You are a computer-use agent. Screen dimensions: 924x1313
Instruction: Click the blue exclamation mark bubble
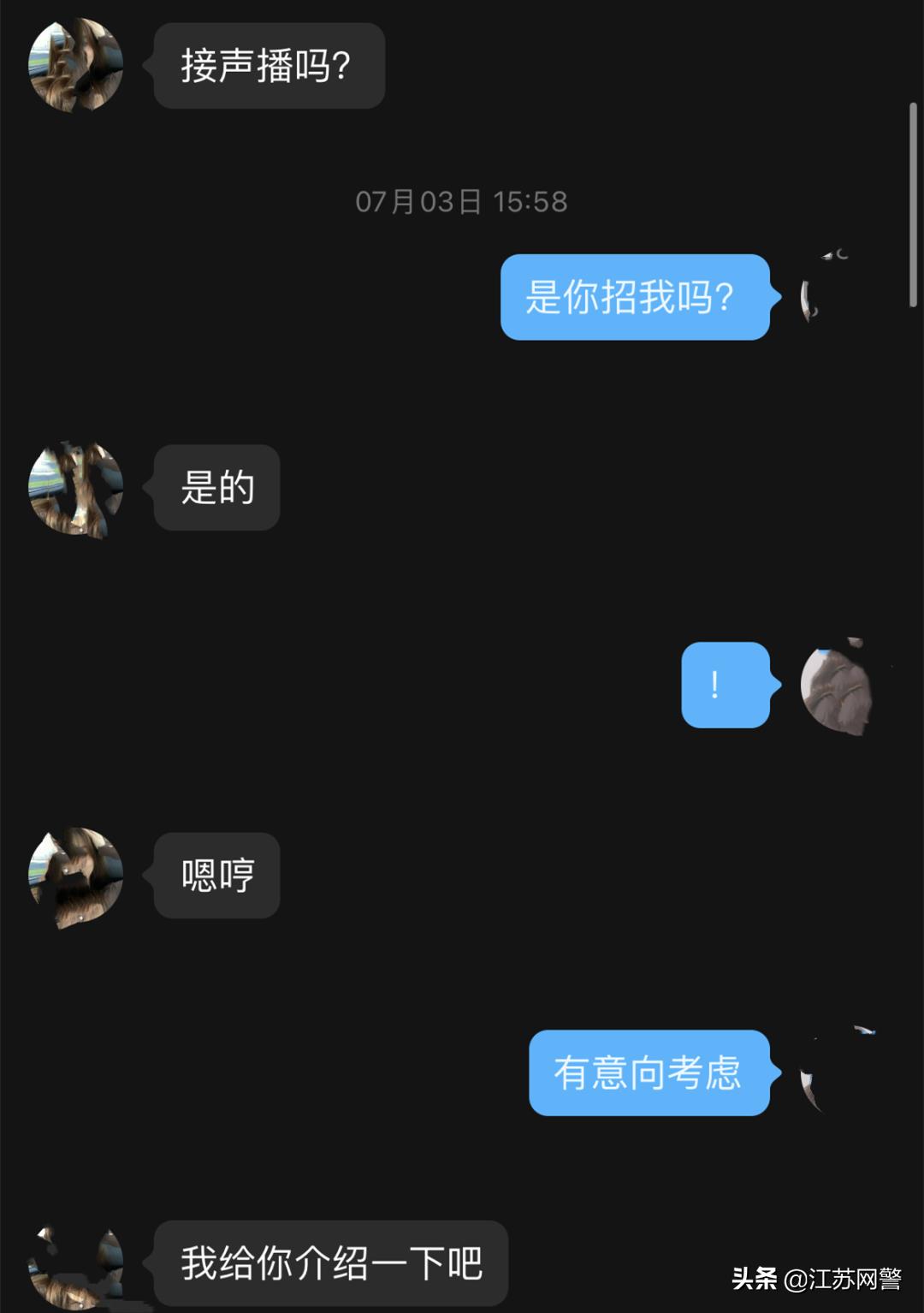725,685
